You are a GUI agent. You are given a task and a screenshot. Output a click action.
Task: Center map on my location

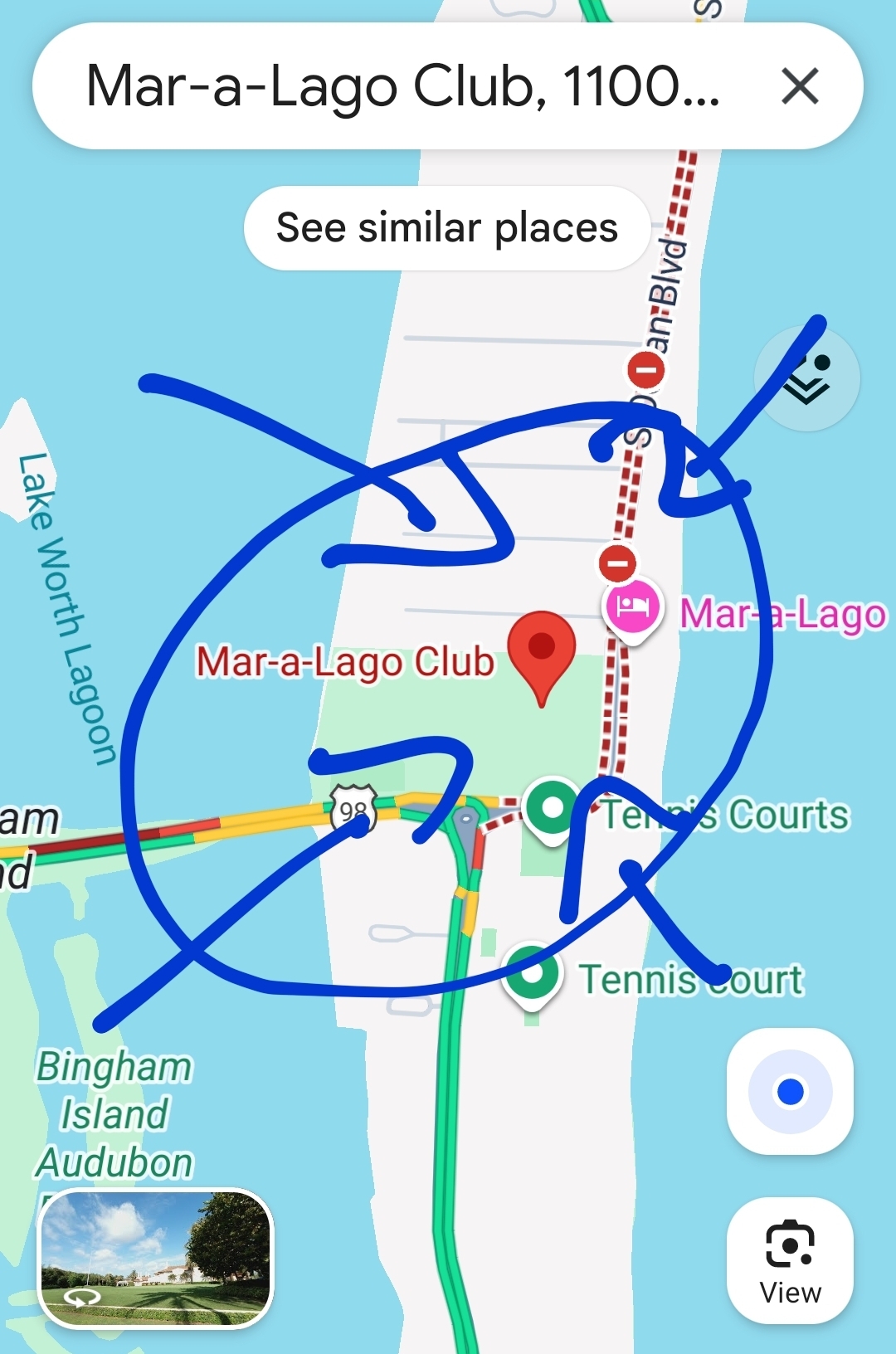pyautogui.click(x=790, y=1091)
